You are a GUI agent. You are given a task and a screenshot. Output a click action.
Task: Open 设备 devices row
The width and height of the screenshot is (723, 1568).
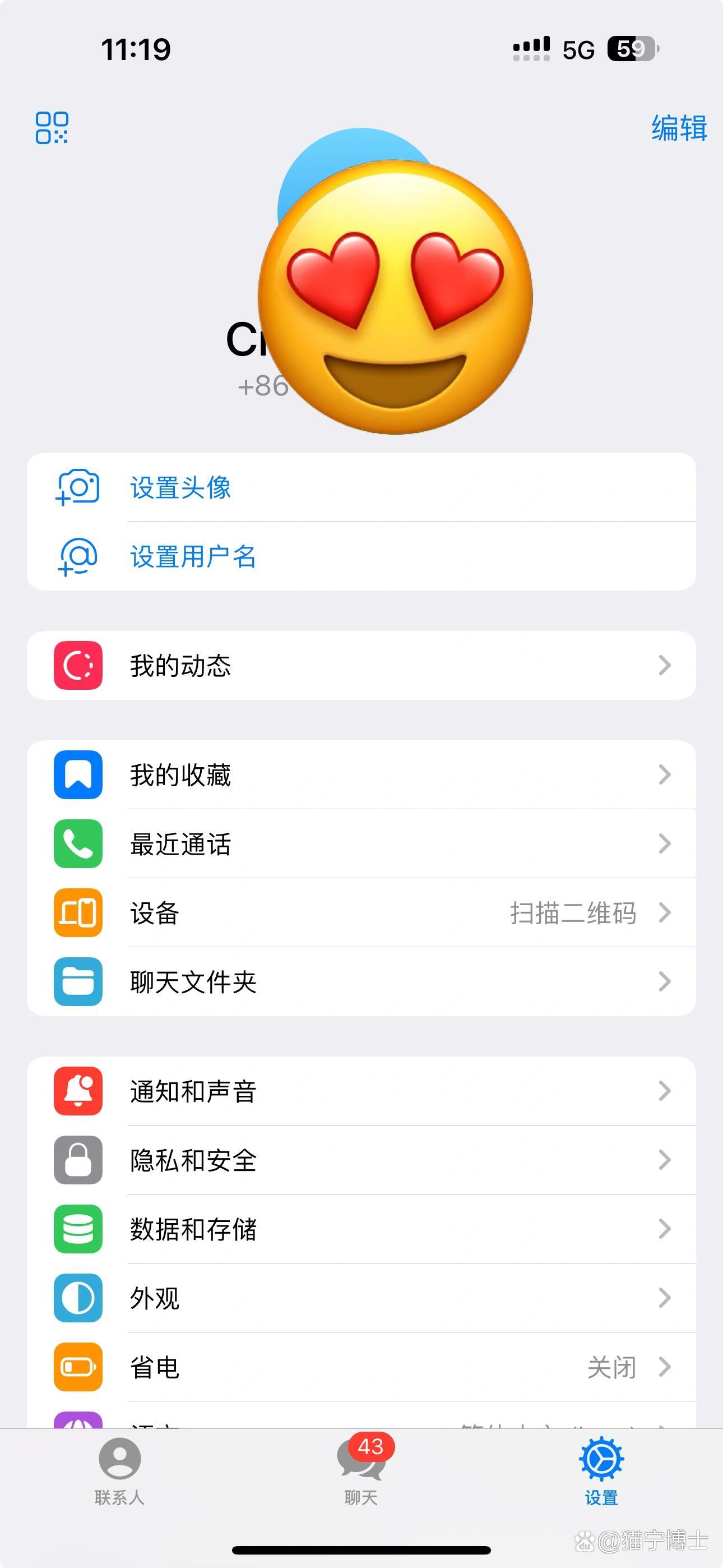click(361, 912)
